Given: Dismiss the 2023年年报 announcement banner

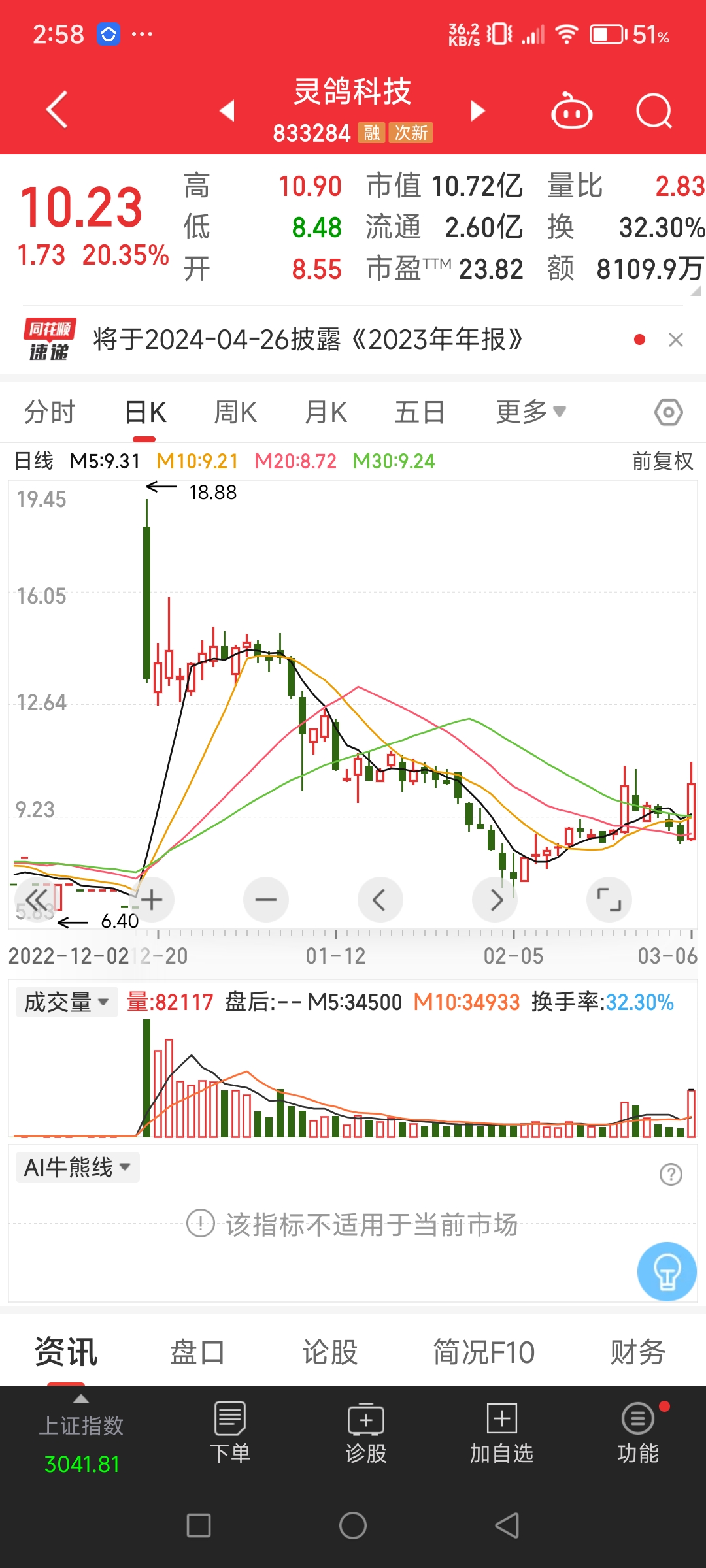Looking at the screenshot, I should pyautogui.click(x=676, y=340).
